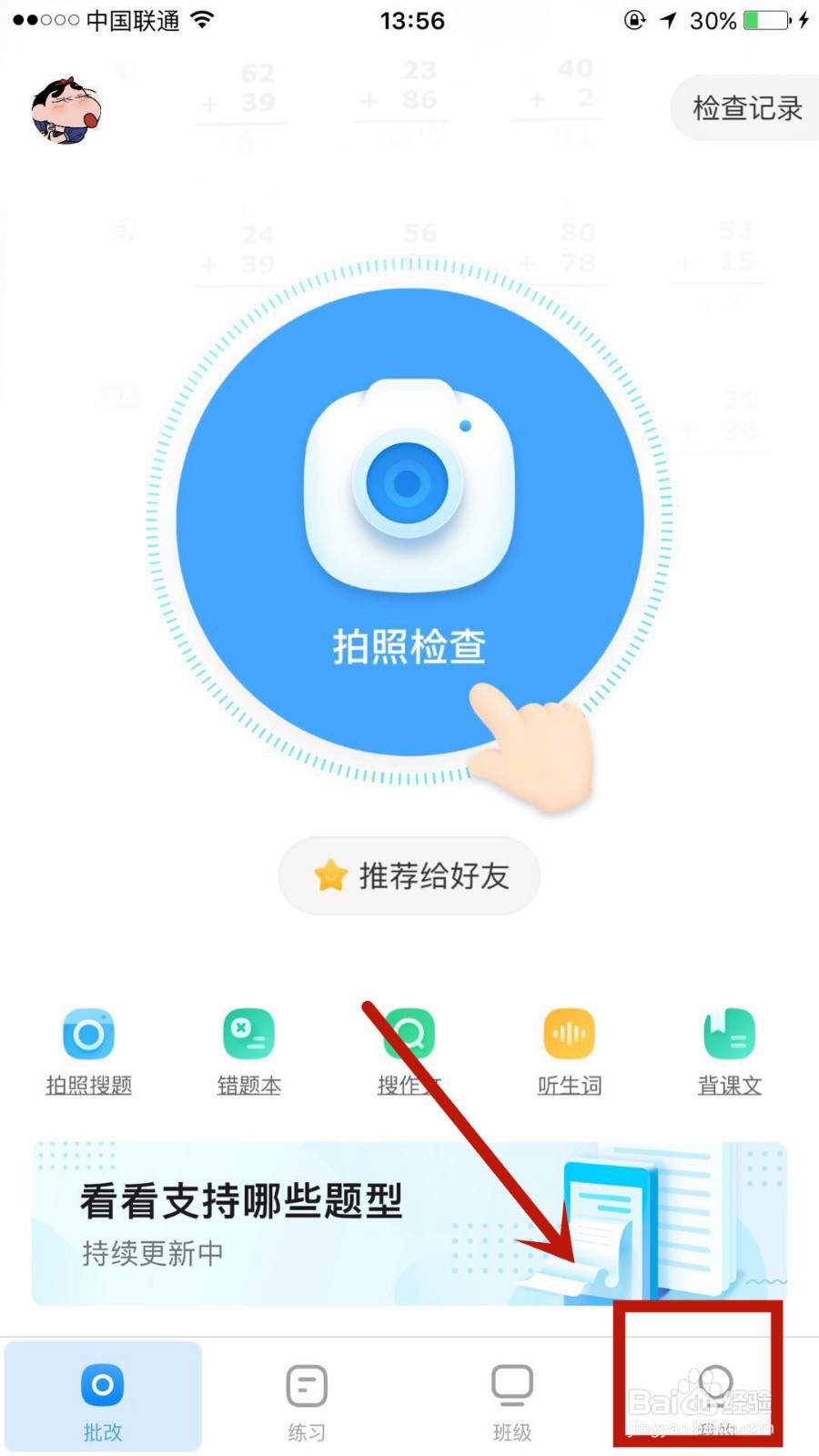Image resolution: width=819 pixels, height=1456 pixels.
Task: Select the 批改 tab in bottom bar
Action: tap(102, 1397)
